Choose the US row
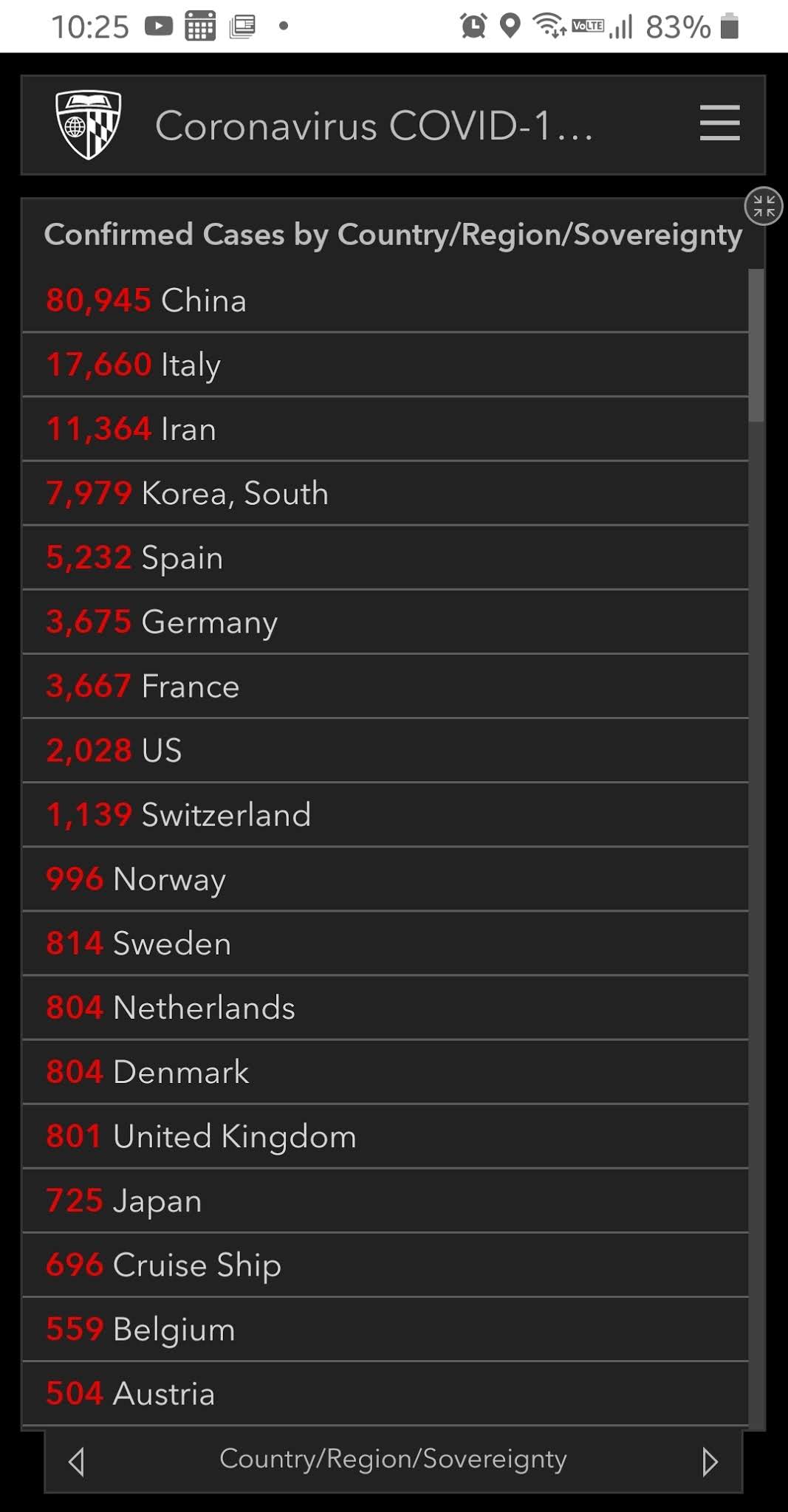The height and width of the screenshot is (1512, 788). coord(386,750)
